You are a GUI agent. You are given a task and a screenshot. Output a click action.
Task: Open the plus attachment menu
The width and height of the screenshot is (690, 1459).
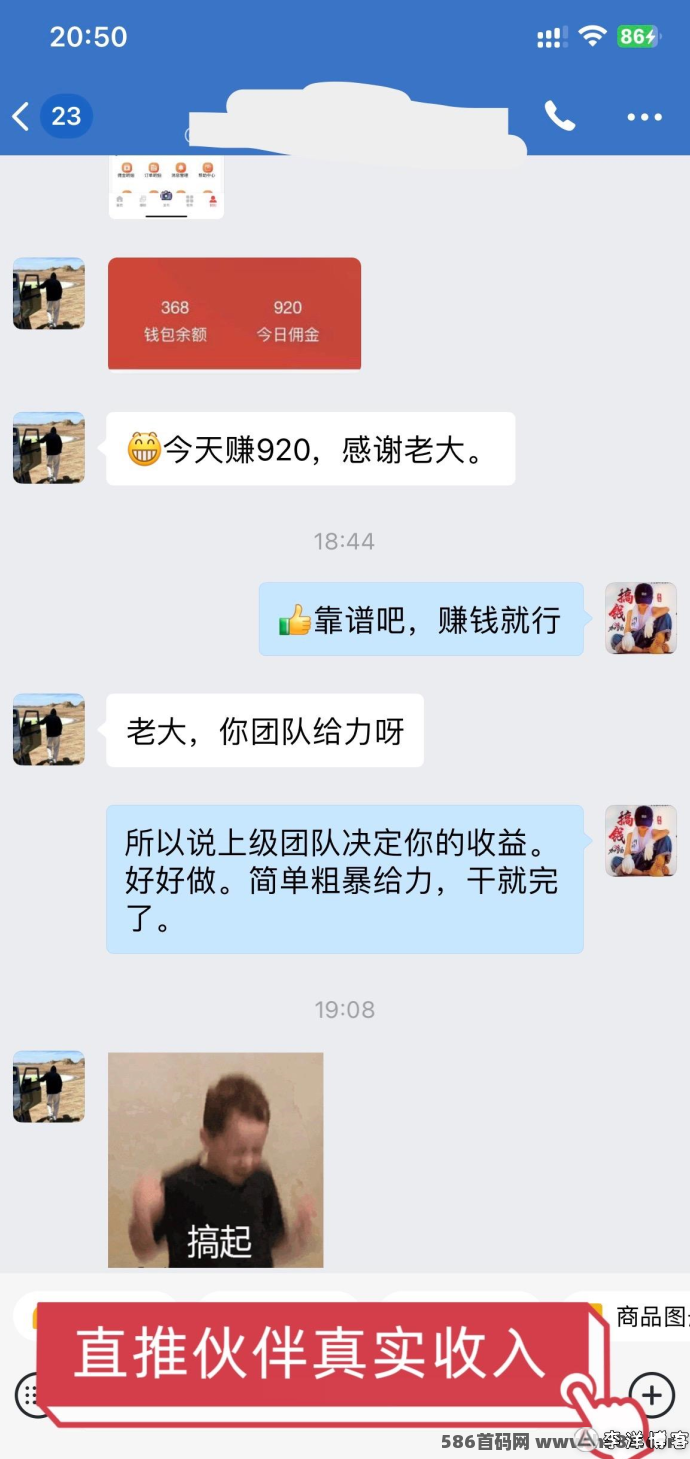tap(652, 1394)
